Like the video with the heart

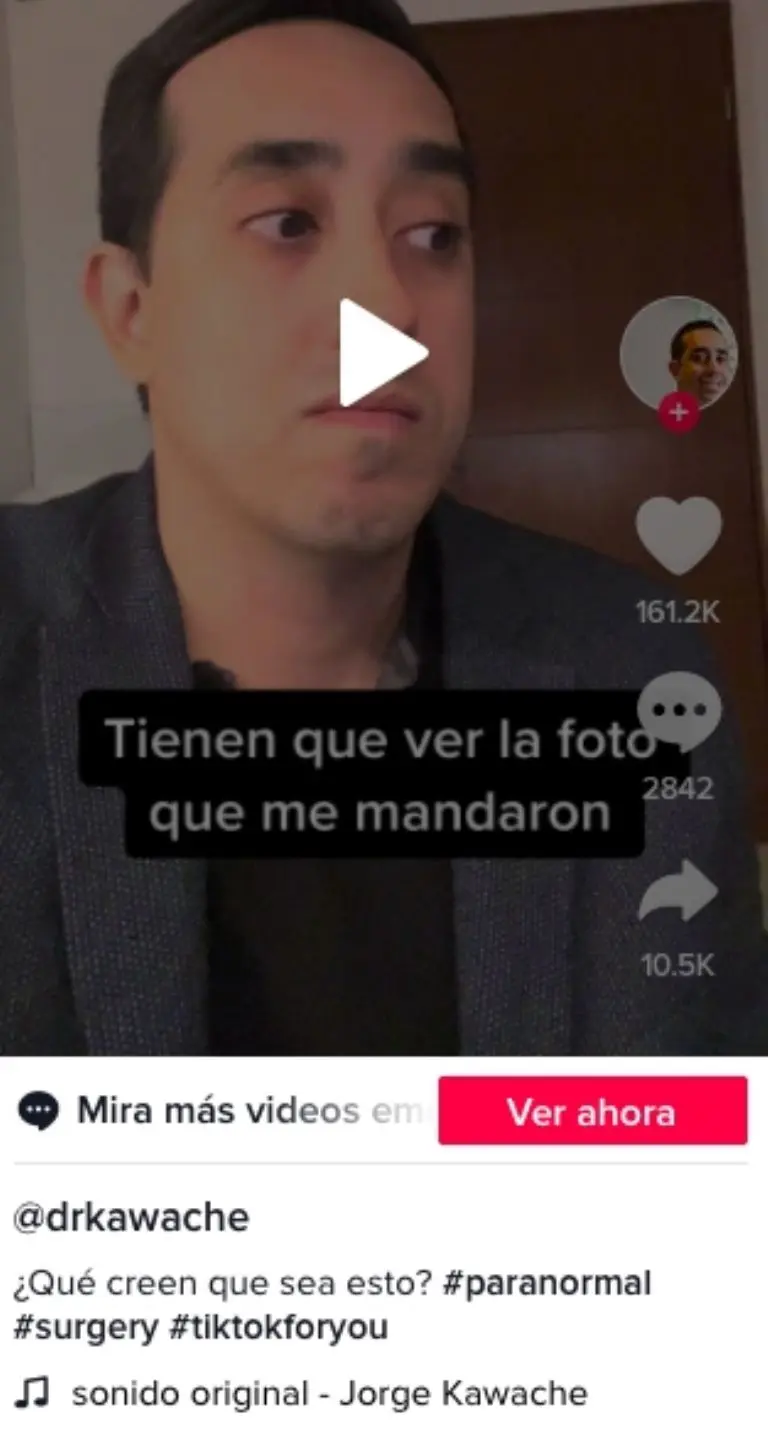[679, 535]
